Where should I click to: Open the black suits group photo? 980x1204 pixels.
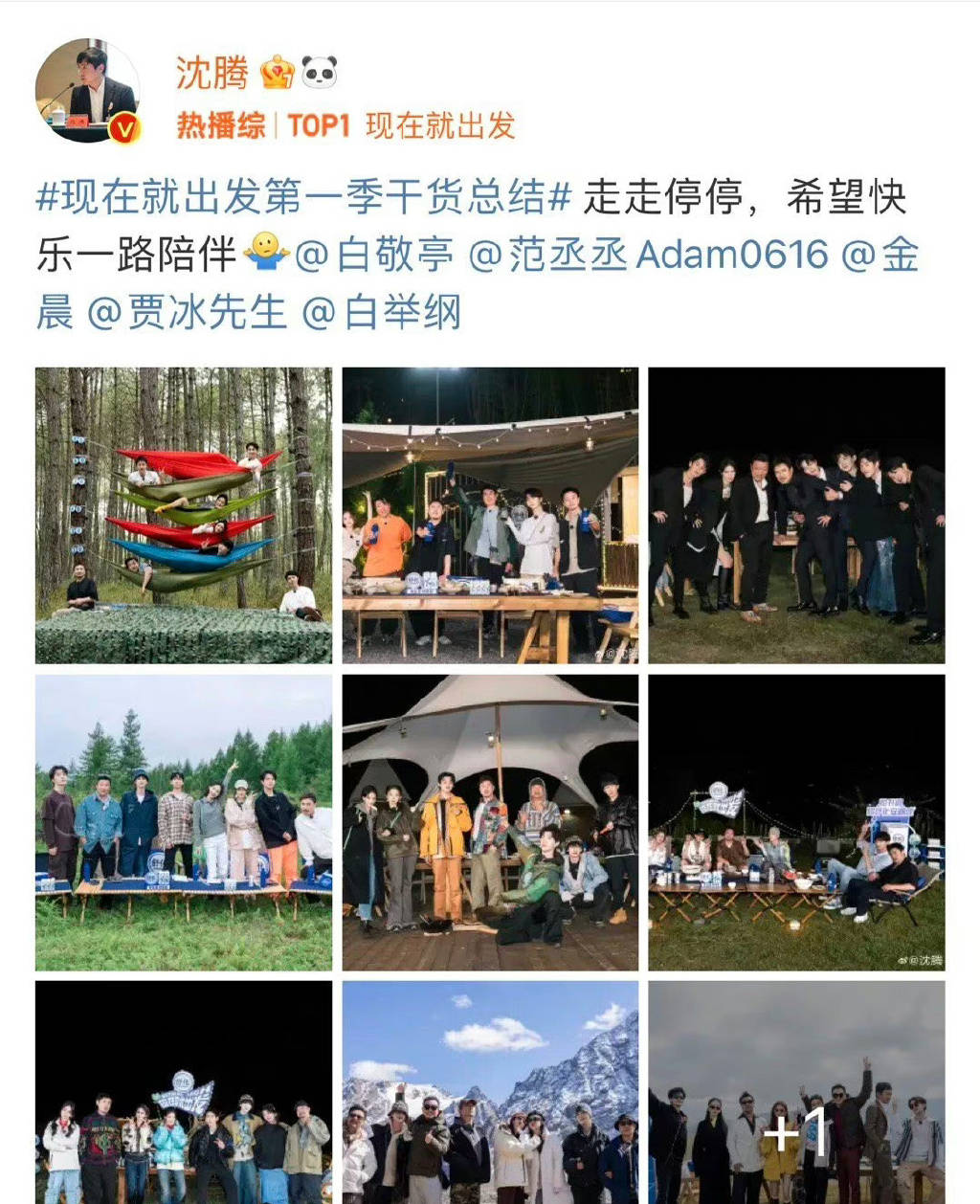[796, 515]
